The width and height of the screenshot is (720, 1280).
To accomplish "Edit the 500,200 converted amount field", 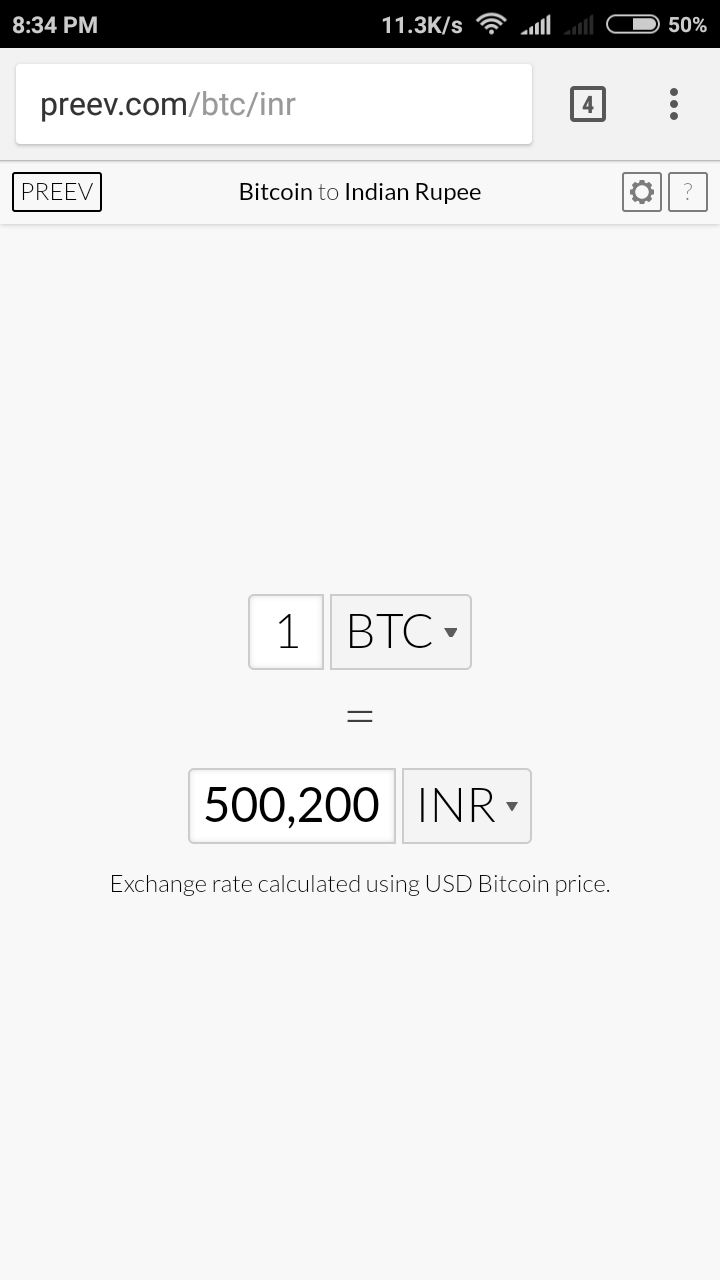I will click(x=292, y=806).
